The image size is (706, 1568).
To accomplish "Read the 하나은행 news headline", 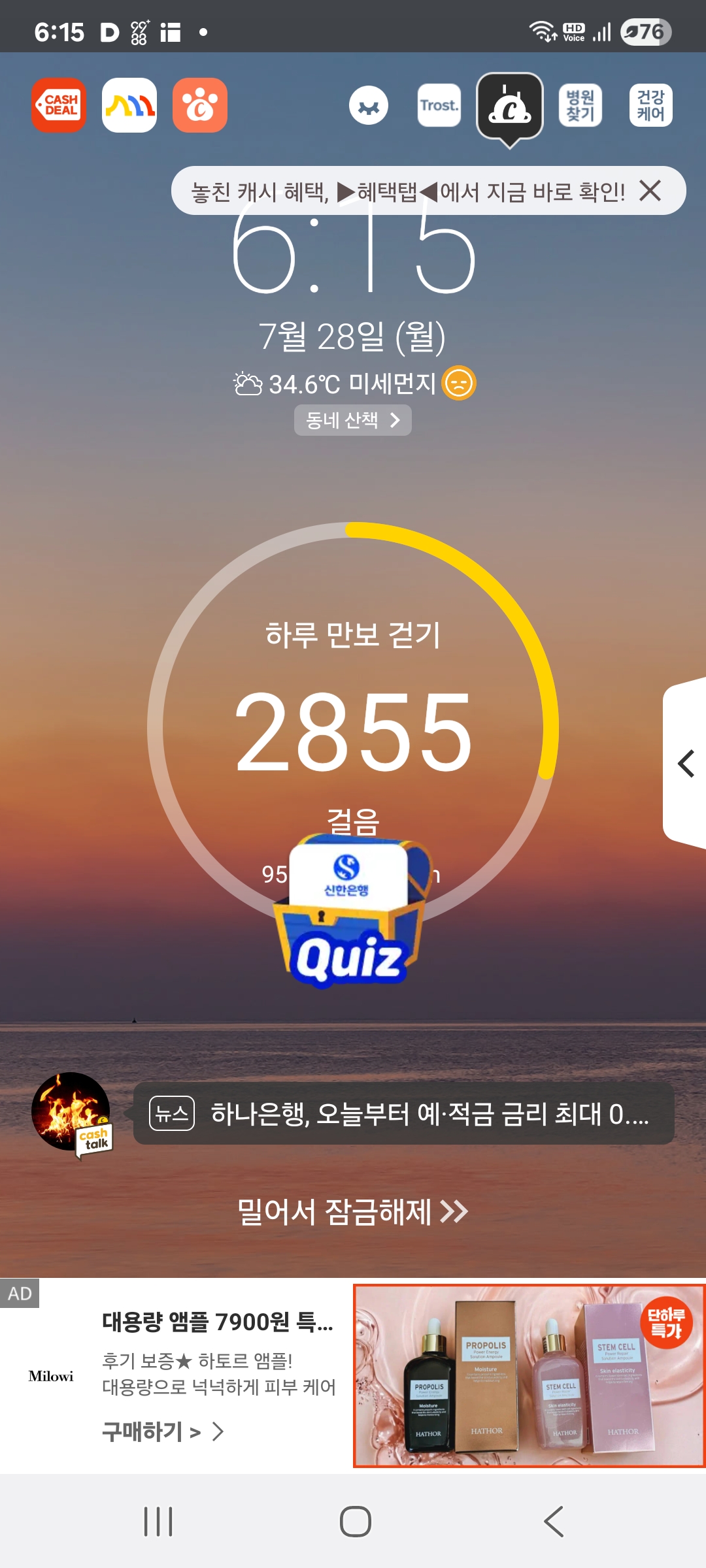I will pos(404,1113).
